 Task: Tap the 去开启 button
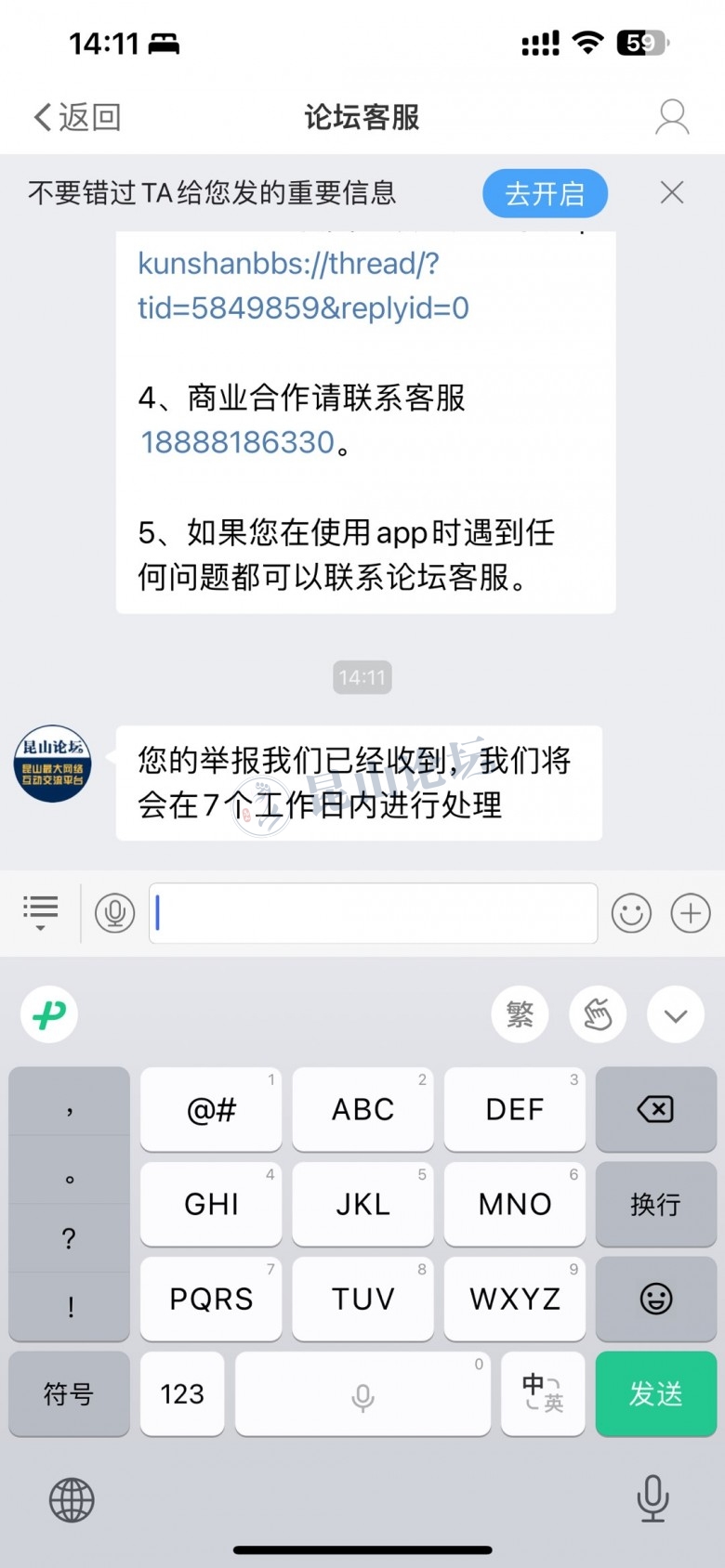click(x=545, y=193)
